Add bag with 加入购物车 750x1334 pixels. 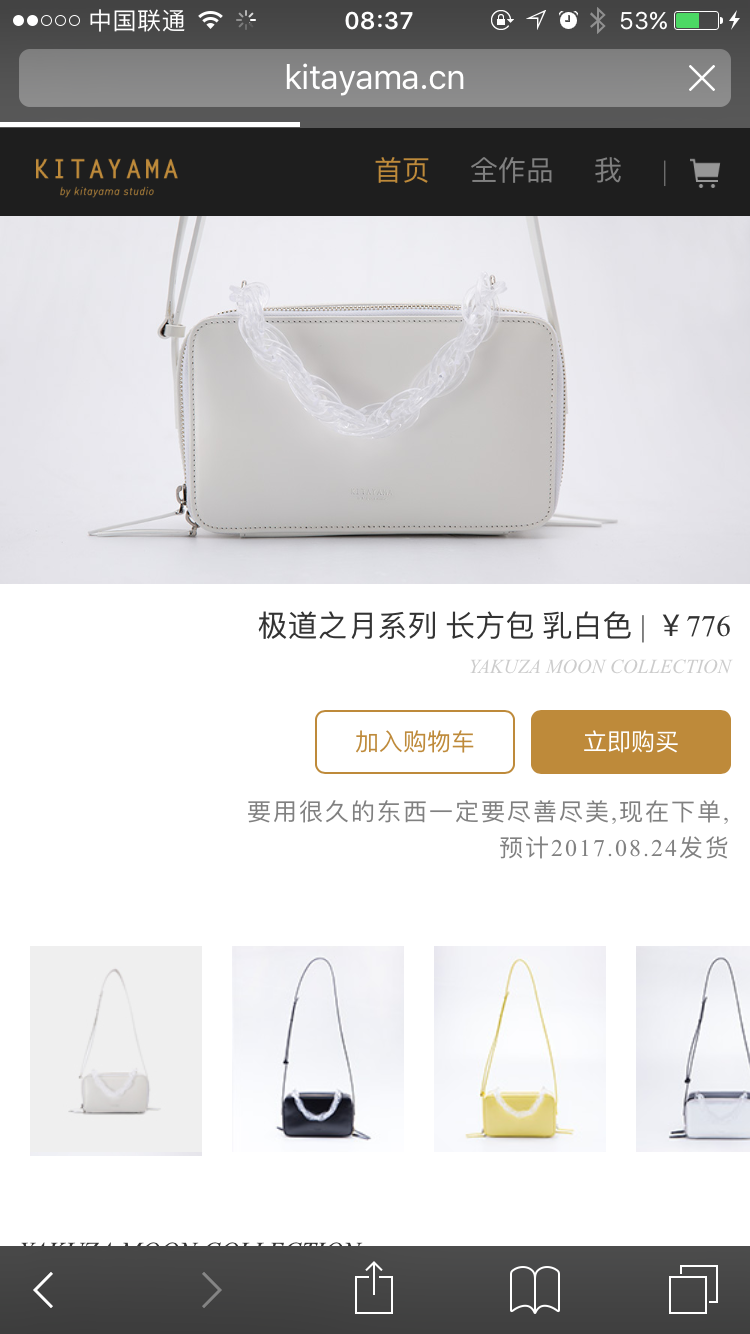(415, 742)
